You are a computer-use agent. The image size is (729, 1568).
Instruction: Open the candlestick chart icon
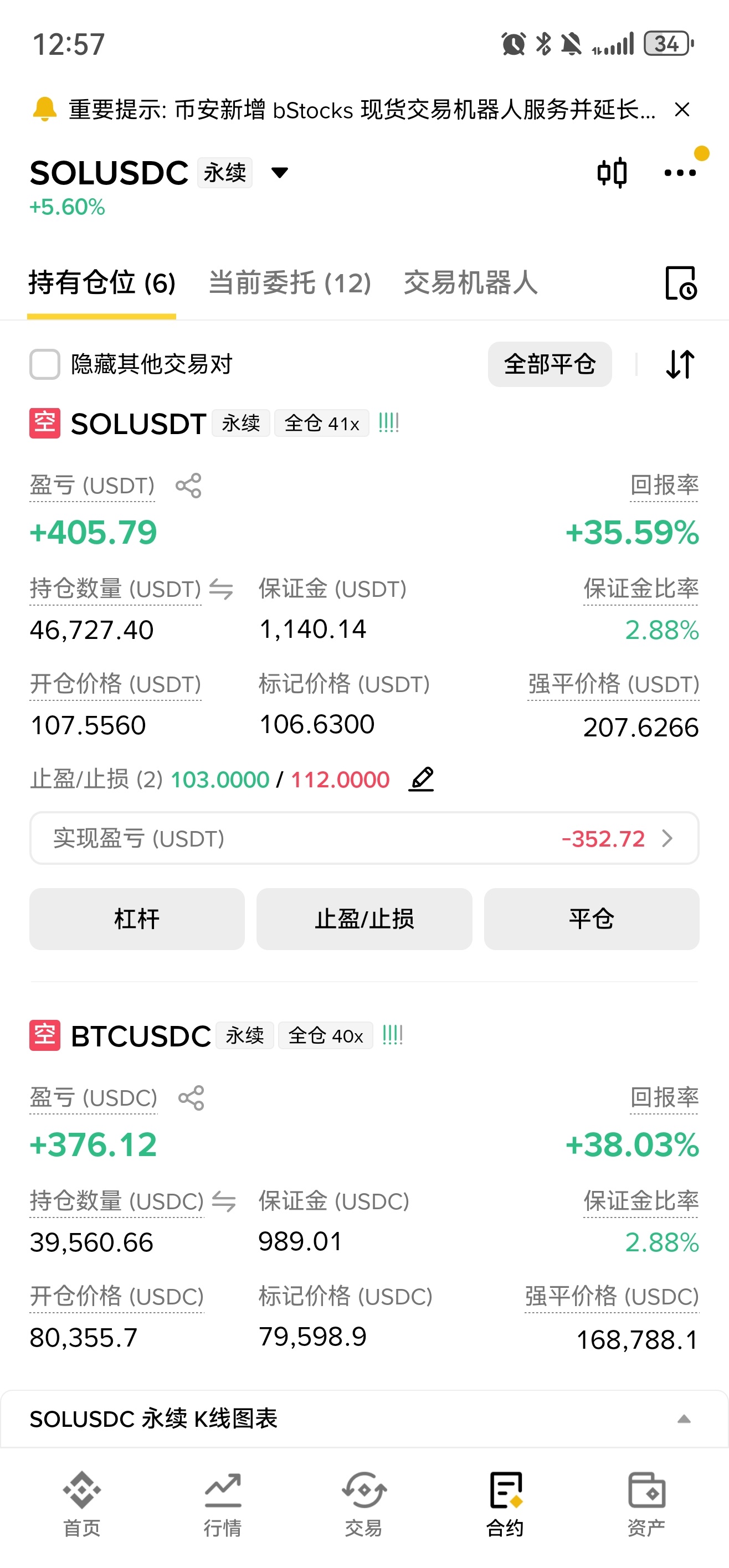click(612, 173)
